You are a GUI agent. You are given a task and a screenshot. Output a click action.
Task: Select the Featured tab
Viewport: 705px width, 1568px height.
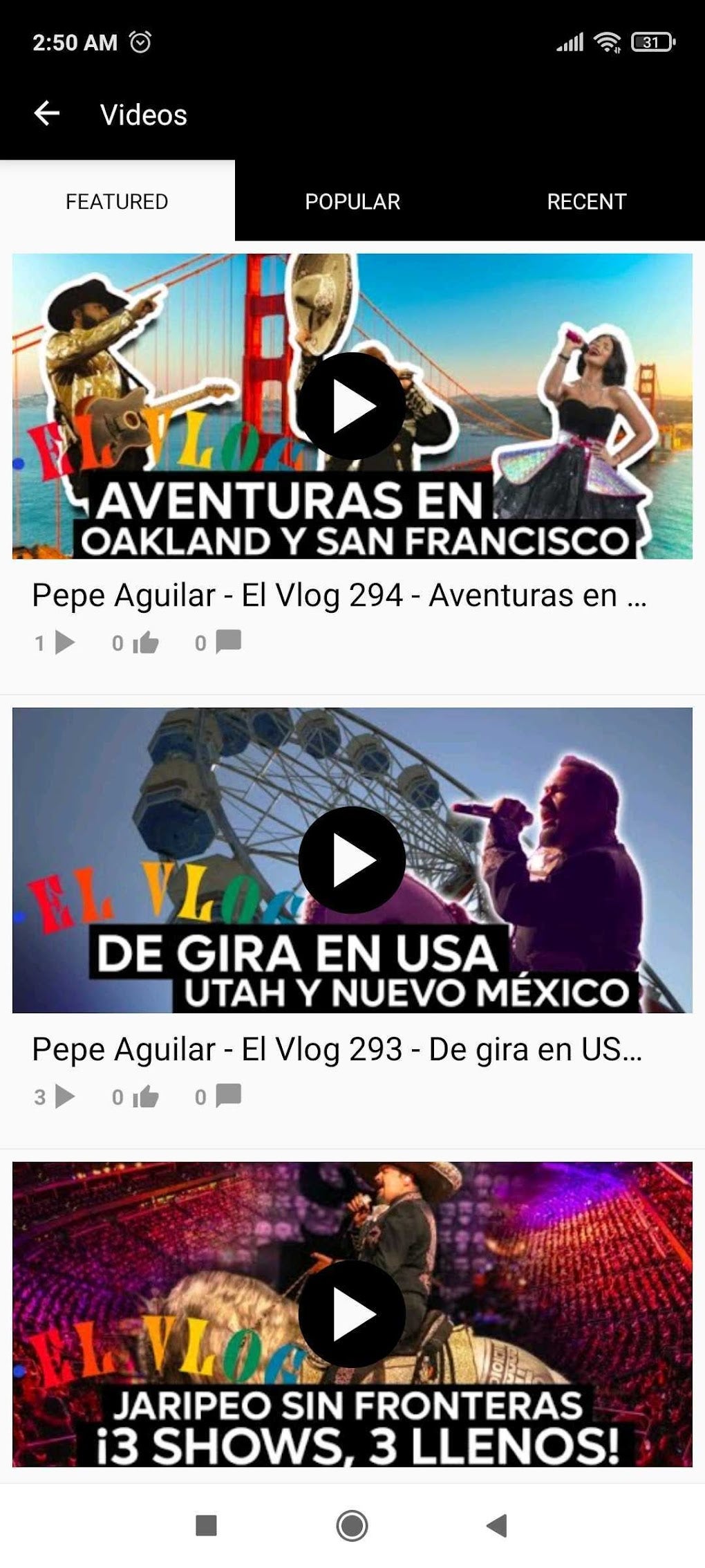(117, 201)
